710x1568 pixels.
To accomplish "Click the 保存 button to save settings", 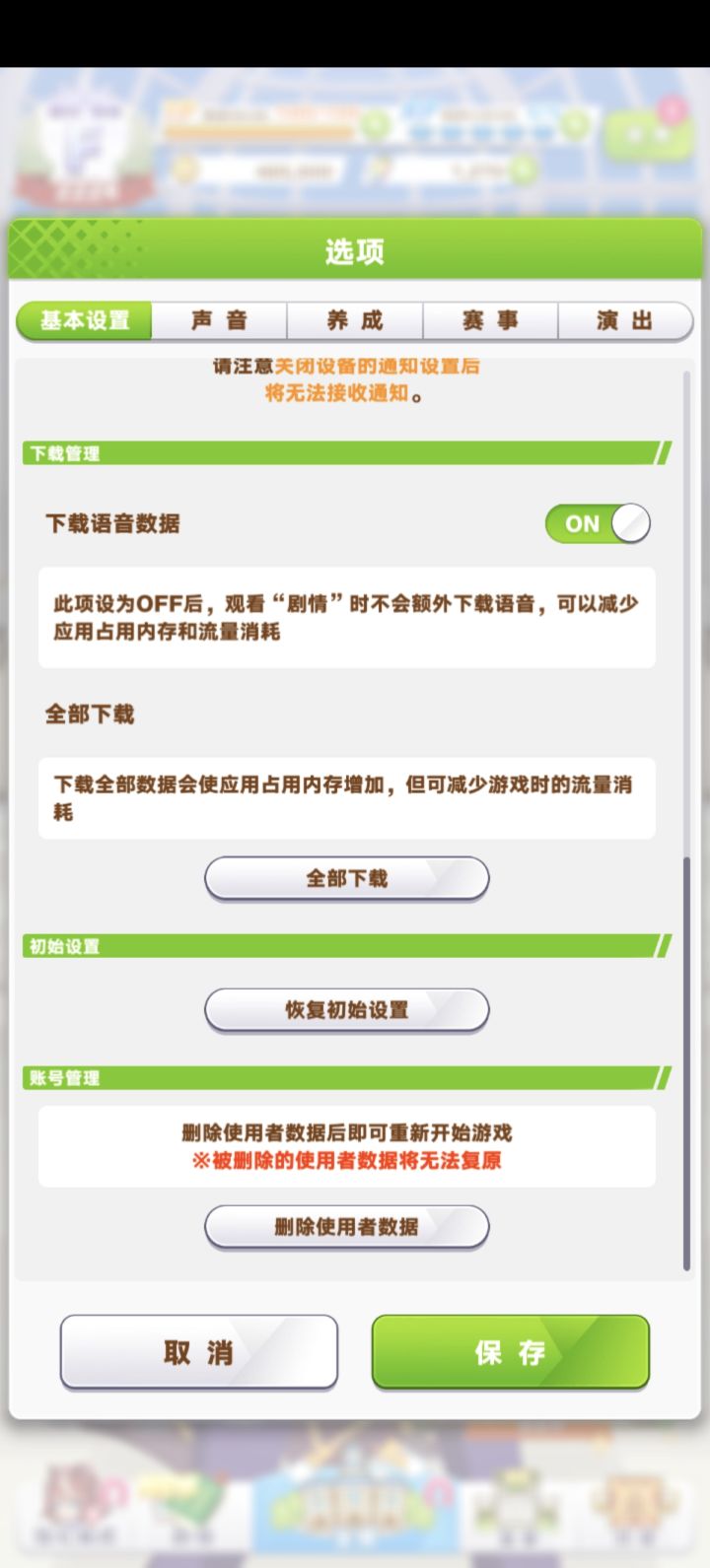I will [511, 1353].
